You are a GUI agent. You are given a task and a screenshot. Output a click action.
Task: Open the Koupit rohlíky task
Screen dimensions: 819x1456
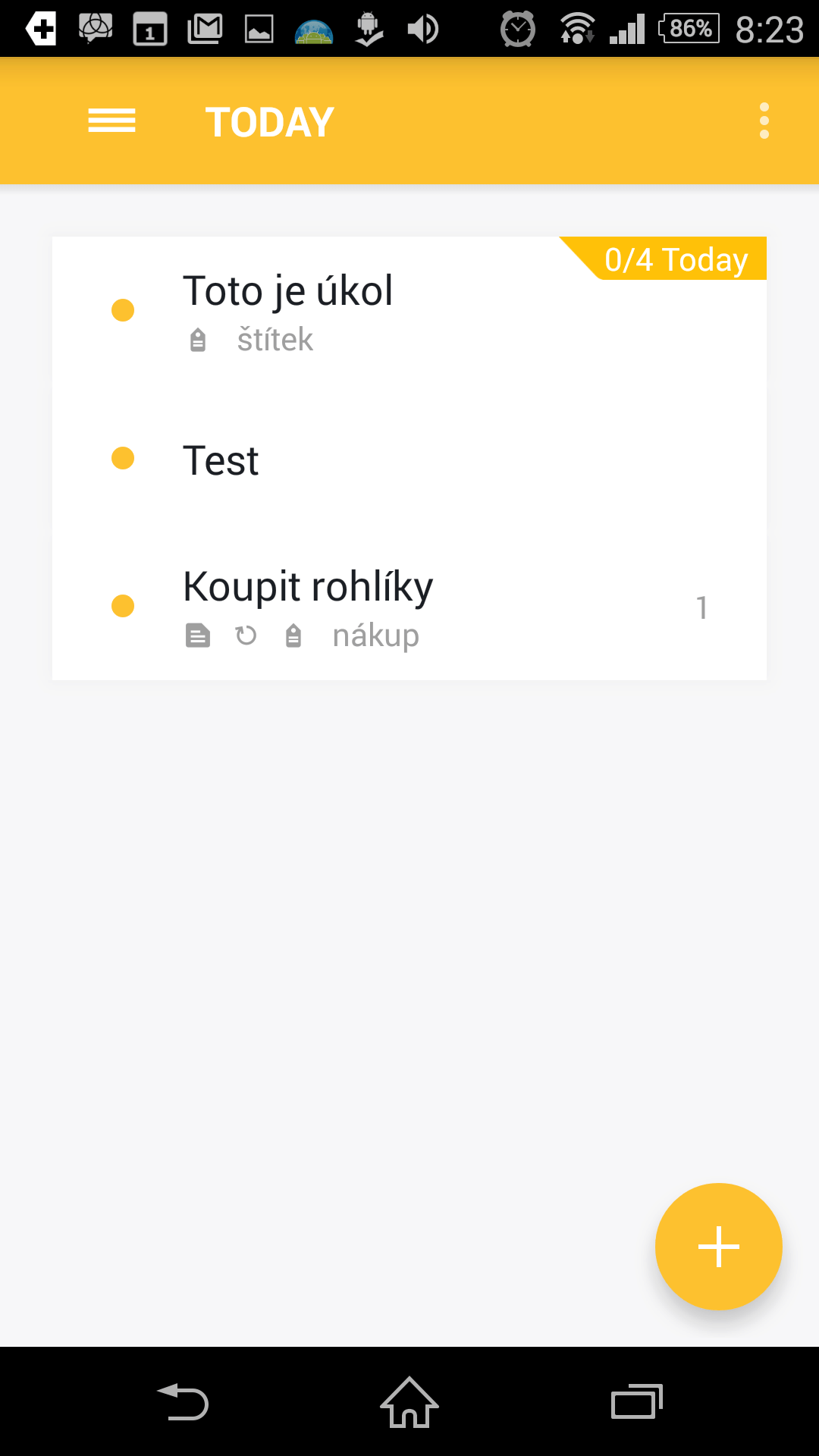coord(409,607)
